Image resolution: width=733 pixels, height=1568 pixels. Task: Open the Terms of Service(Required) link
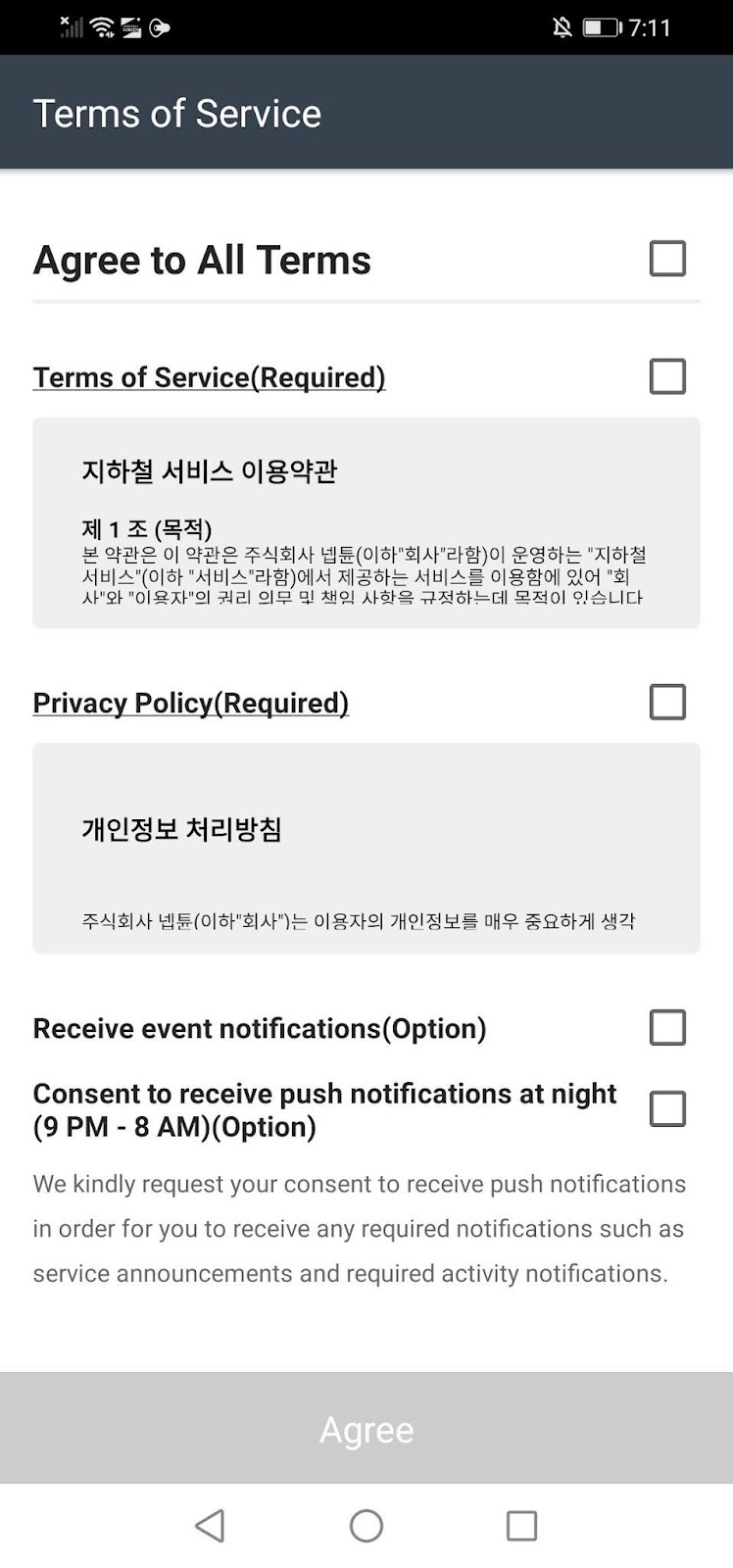pos(209,377)
